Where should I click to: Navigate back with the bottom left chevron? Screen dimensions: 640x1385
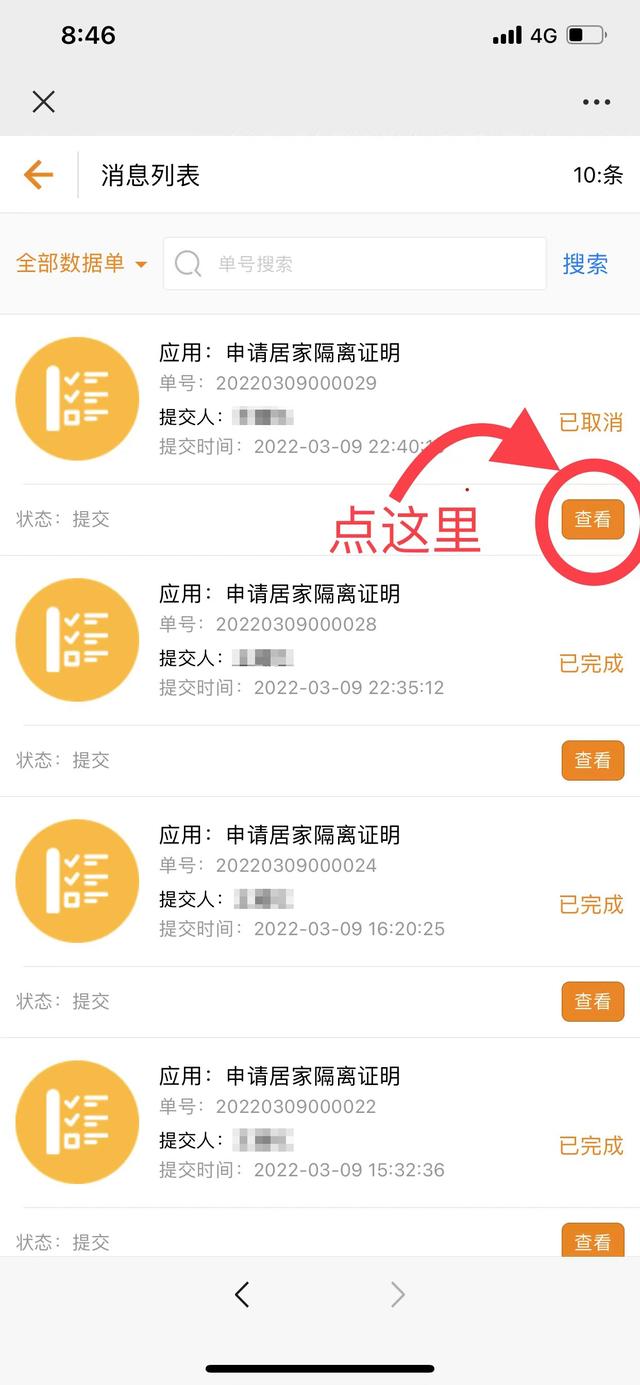click(x=241, y=1295)
